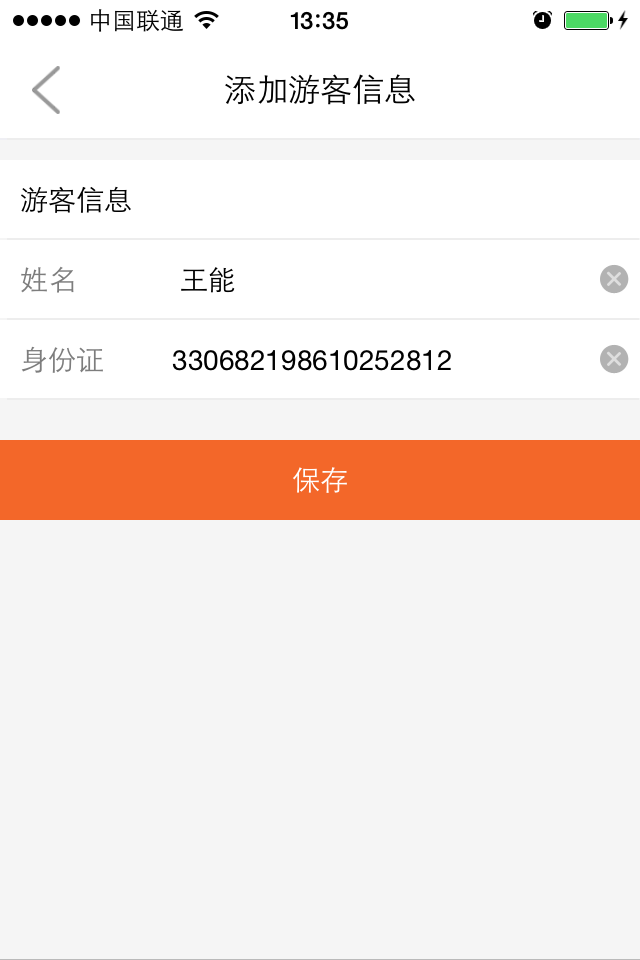Tap the ID number field
The width and height of the screenshot is (640, 960).
[x=380, y=360]
